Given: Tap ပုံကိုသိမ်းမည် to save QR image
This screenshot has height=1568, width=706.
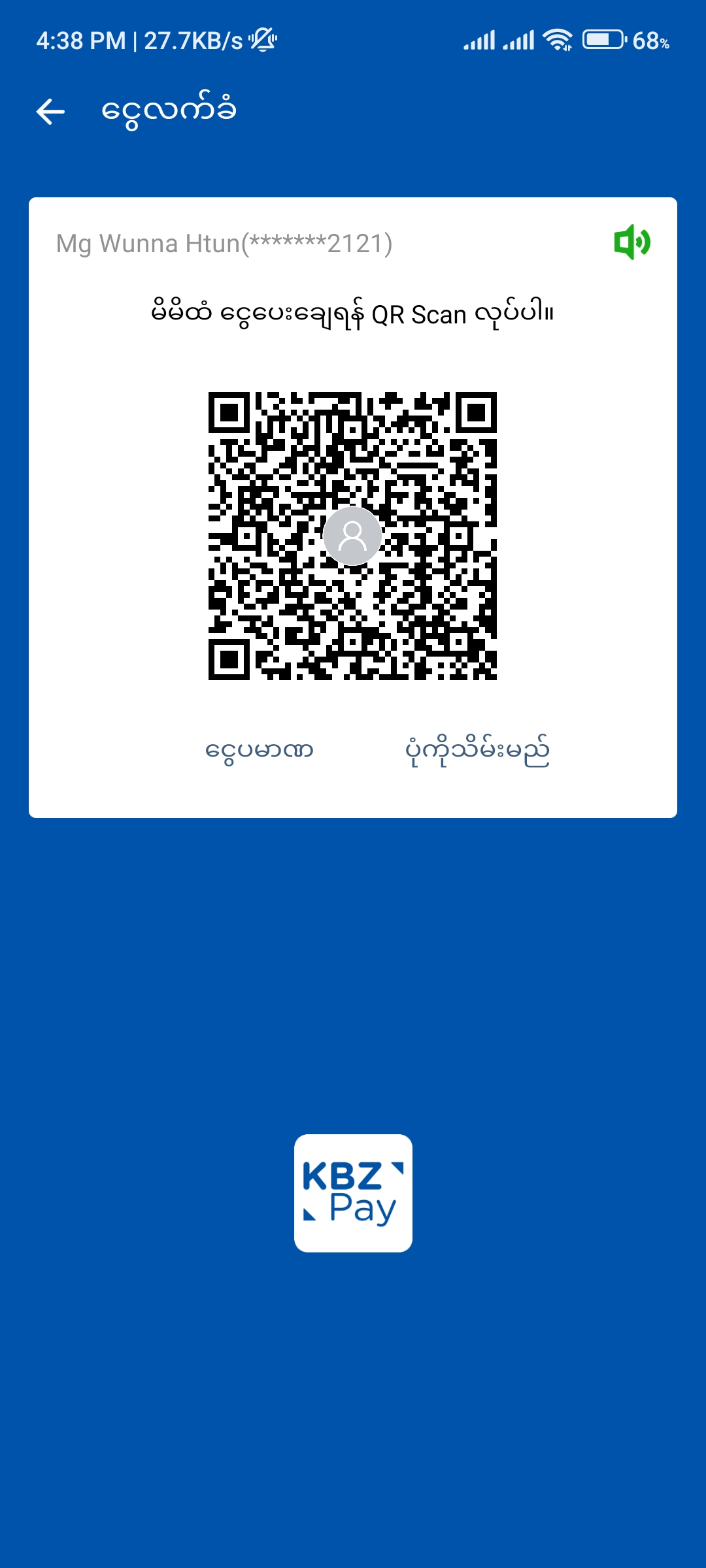Looking at the screenshot, I should pyautogui.click(x=477, y=750).
